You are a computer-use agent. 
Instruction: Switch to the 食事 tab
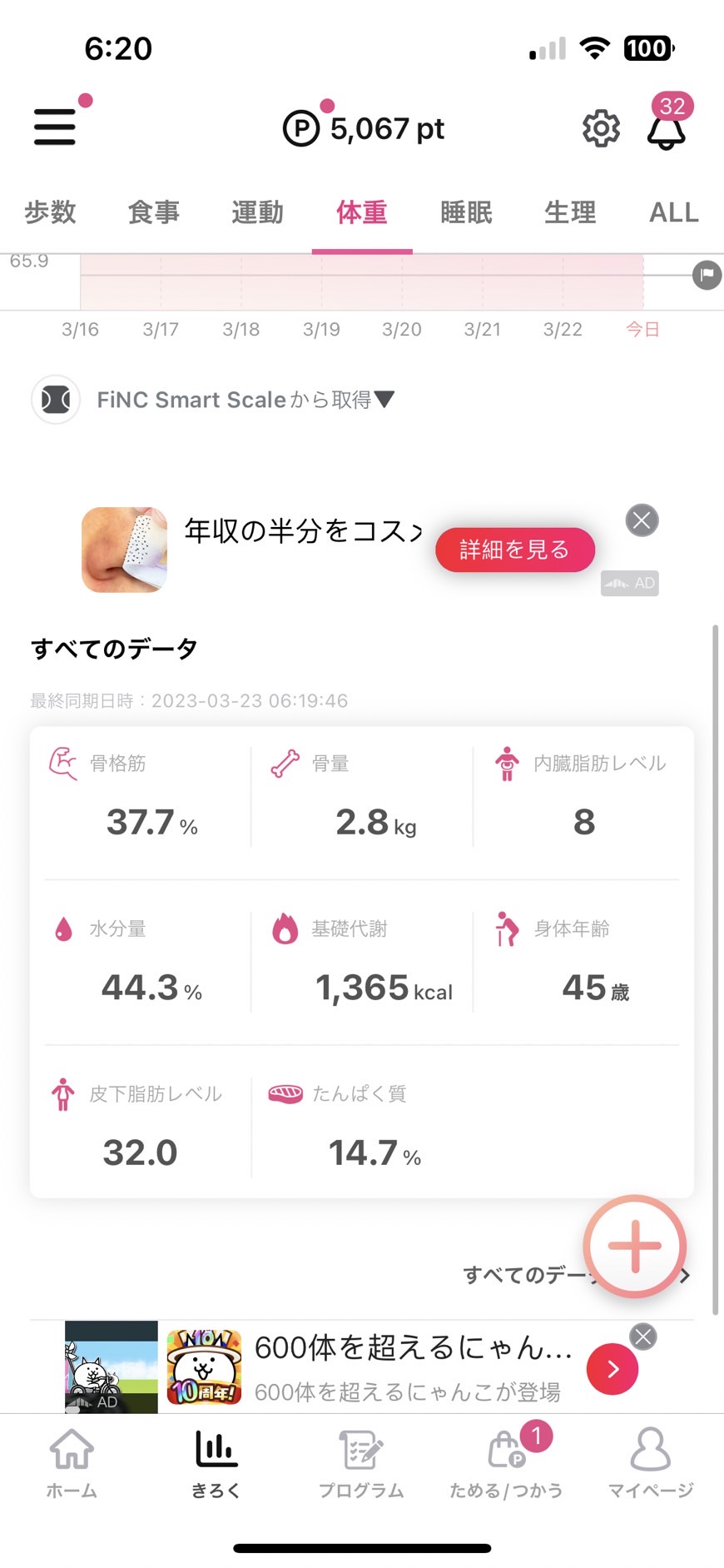[154, 212]
